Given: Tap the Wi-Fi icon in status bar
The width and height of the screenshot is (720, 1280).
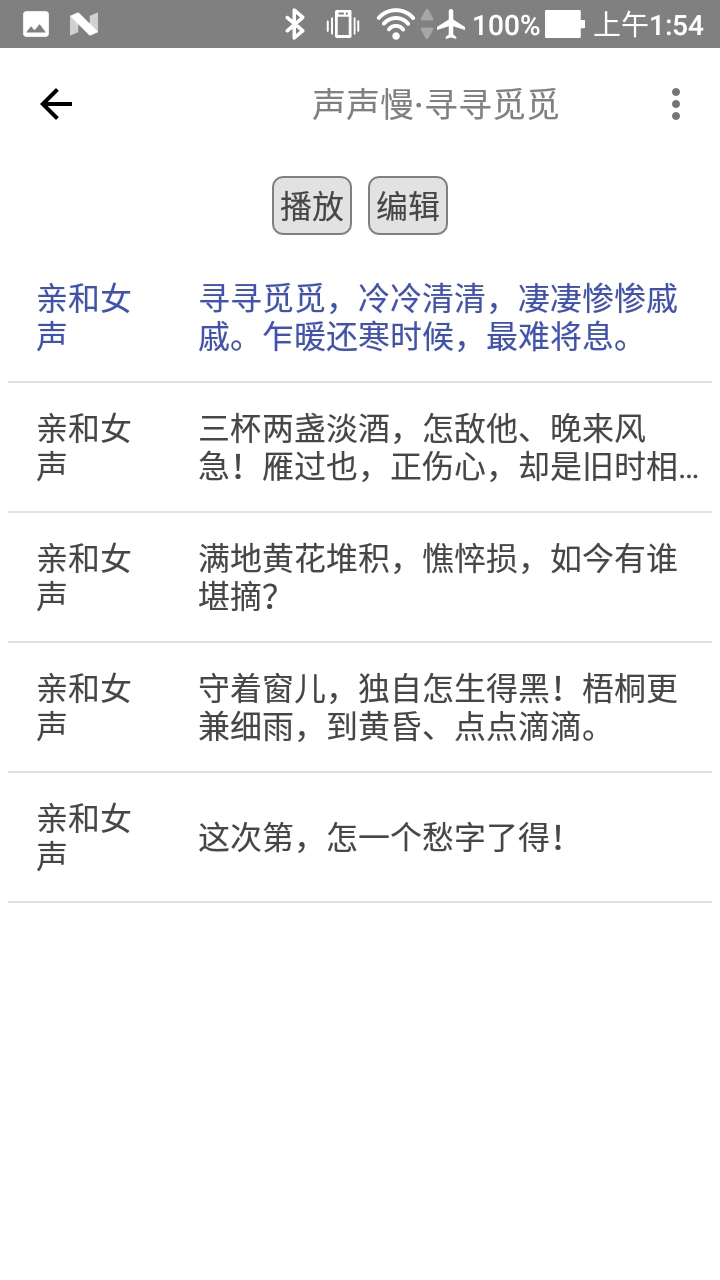Looking at the screenshot, I should [x=397, y=24].
